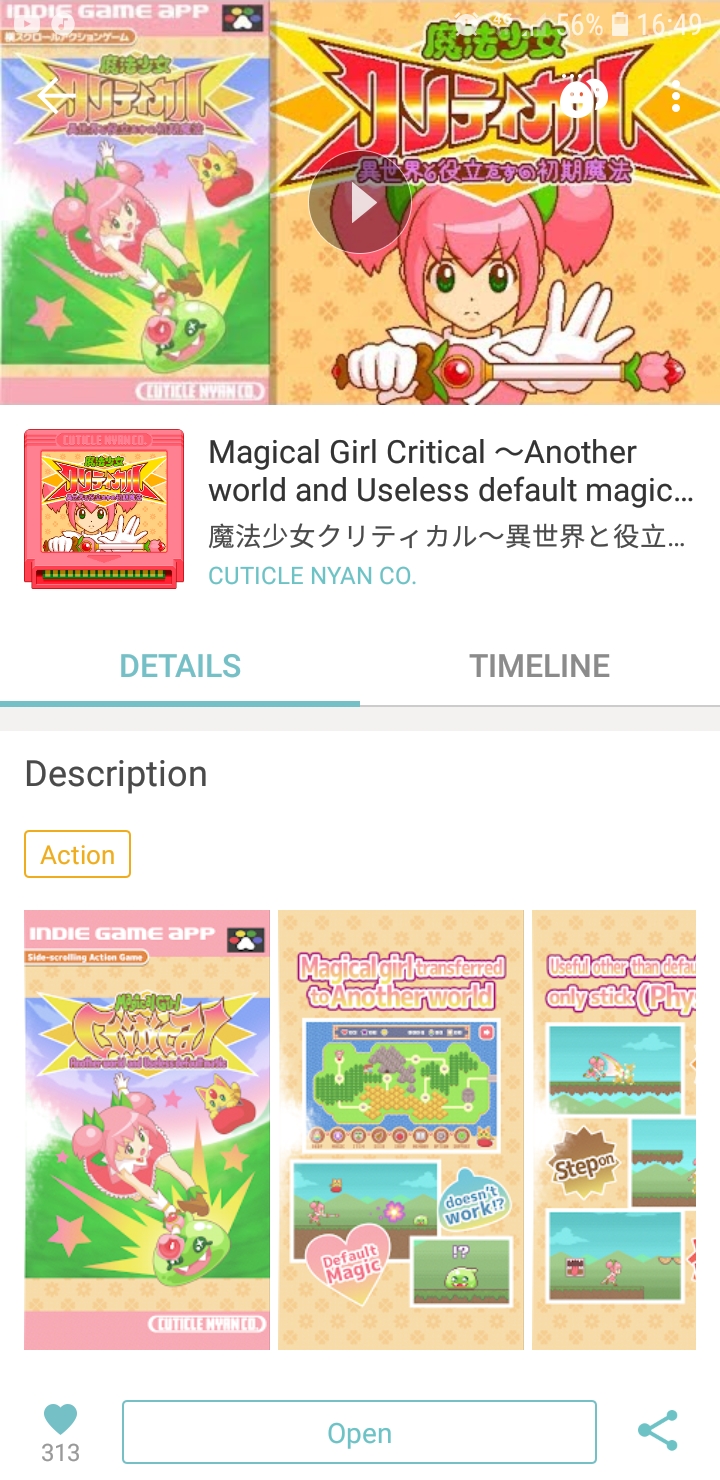This screenshot has height=1480, width=720.
Task: Open the game with the Open button
Action: pyautogui.click(x=359, y=1433)
